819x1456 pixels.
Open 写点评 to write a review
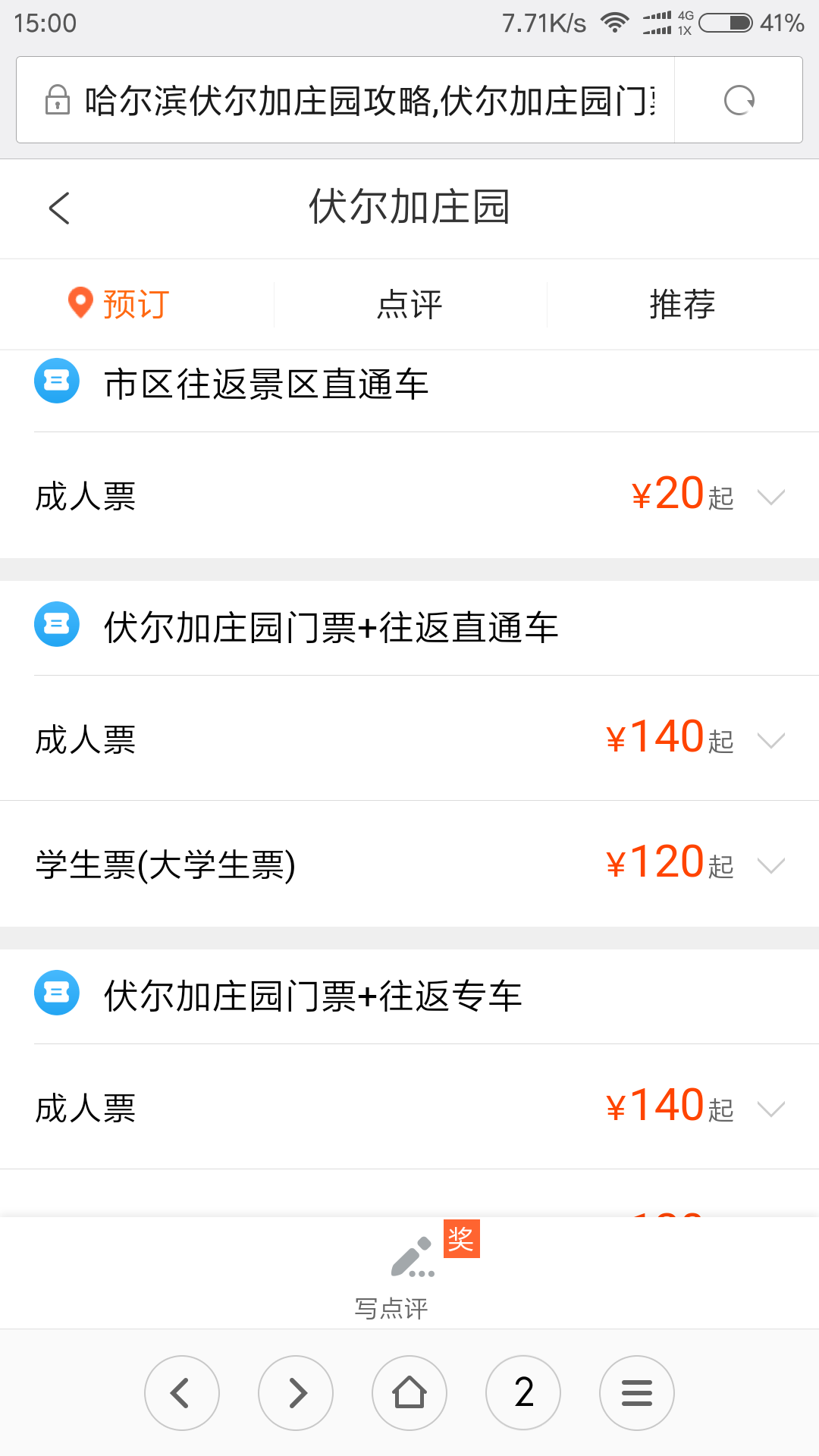click(409, 1274)
